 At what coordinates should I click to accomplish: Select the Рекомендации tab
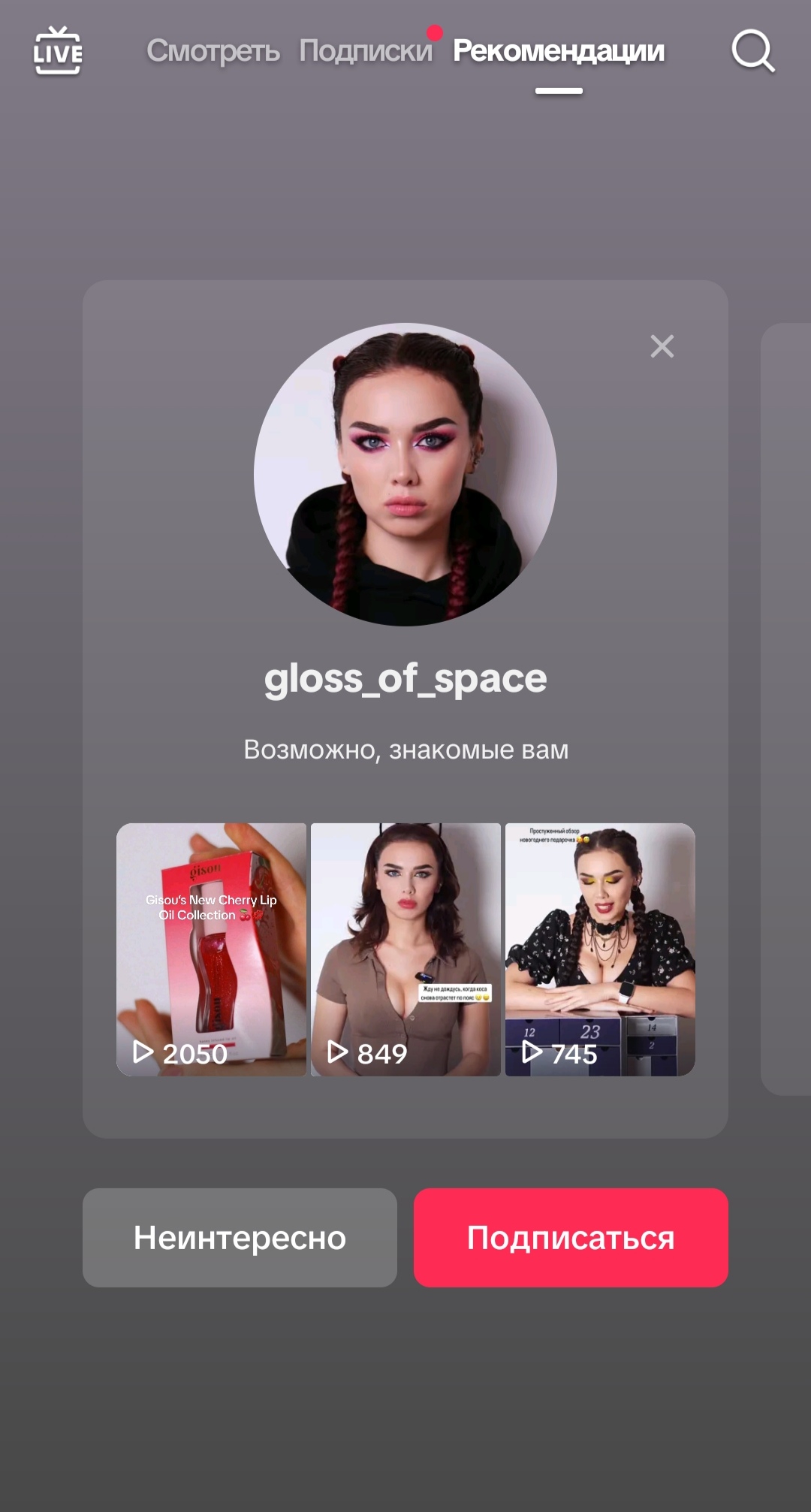[x=558, y=51]
